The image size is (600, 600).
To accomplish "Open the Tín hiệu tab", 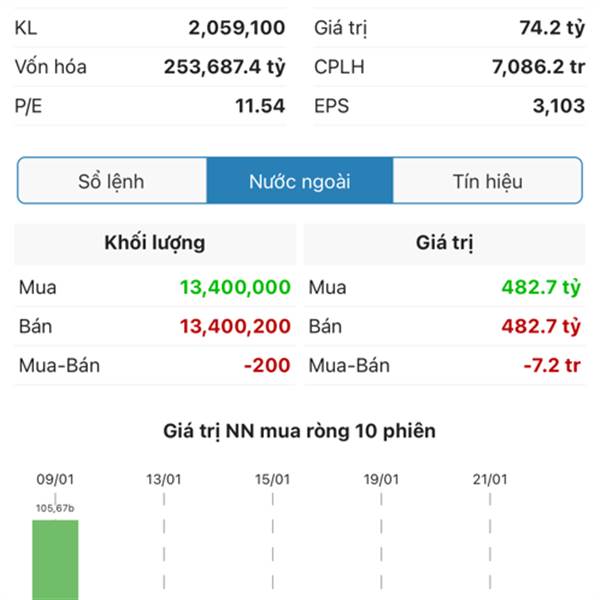I will pyautogui.click(x=487, y=181).
